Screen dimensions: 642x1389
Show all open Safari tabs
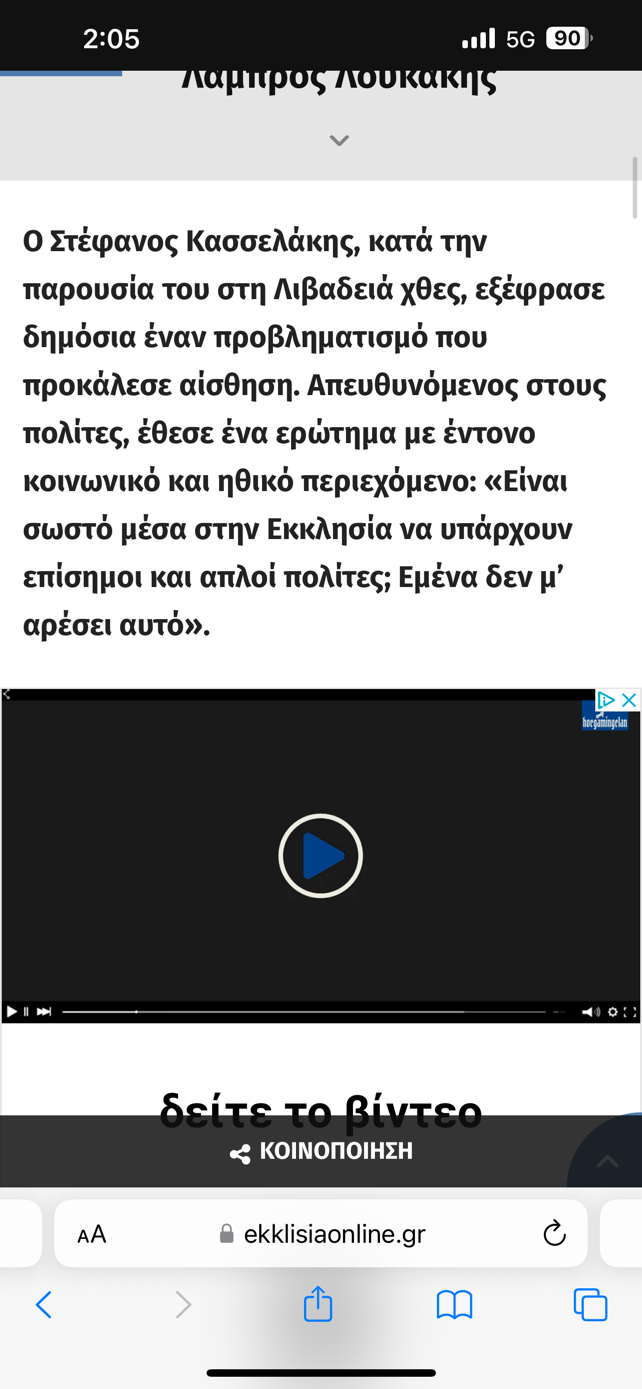[590, 1305]
